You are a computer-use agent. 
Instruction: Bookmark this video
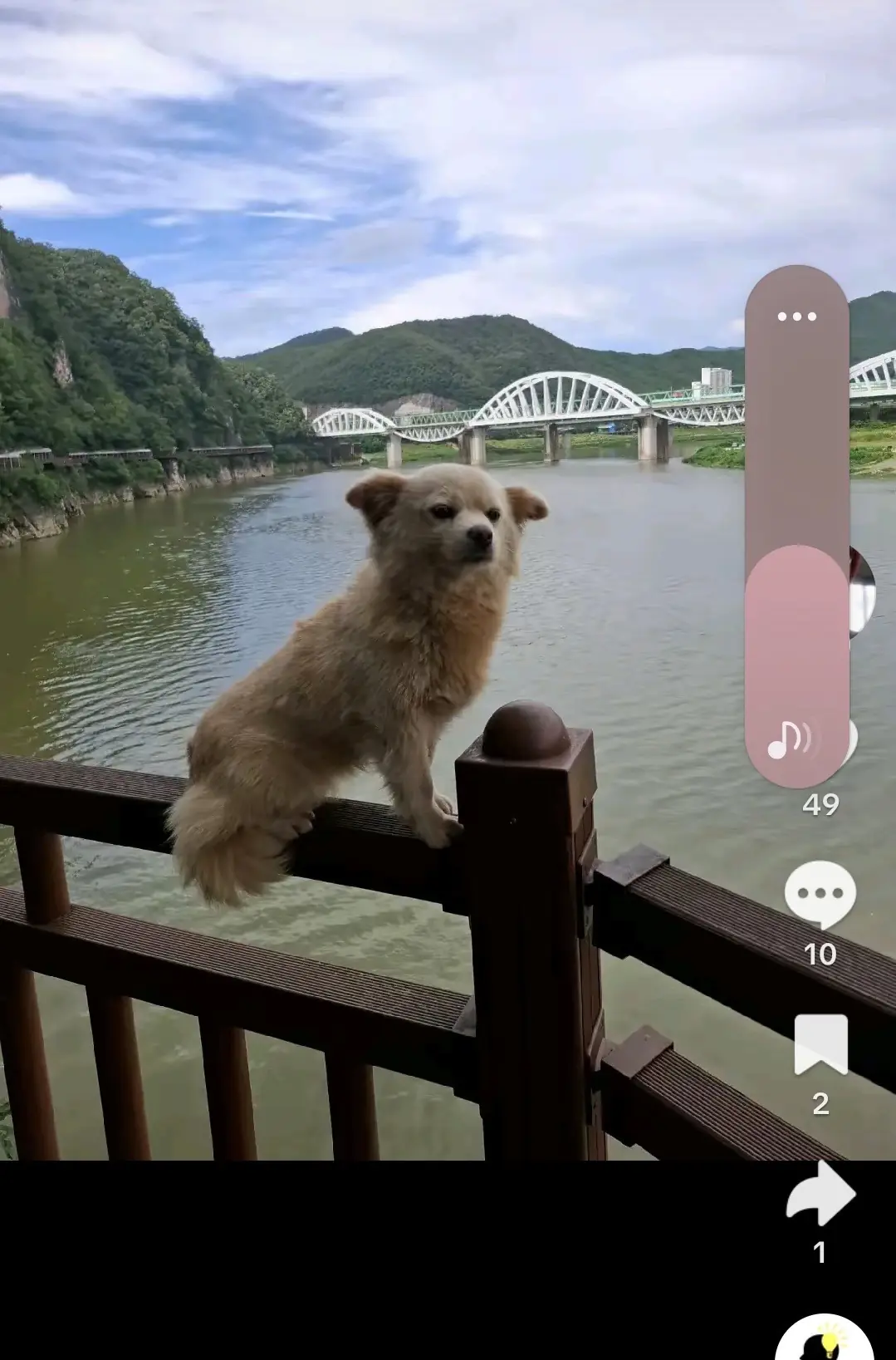pos(820,1044)
